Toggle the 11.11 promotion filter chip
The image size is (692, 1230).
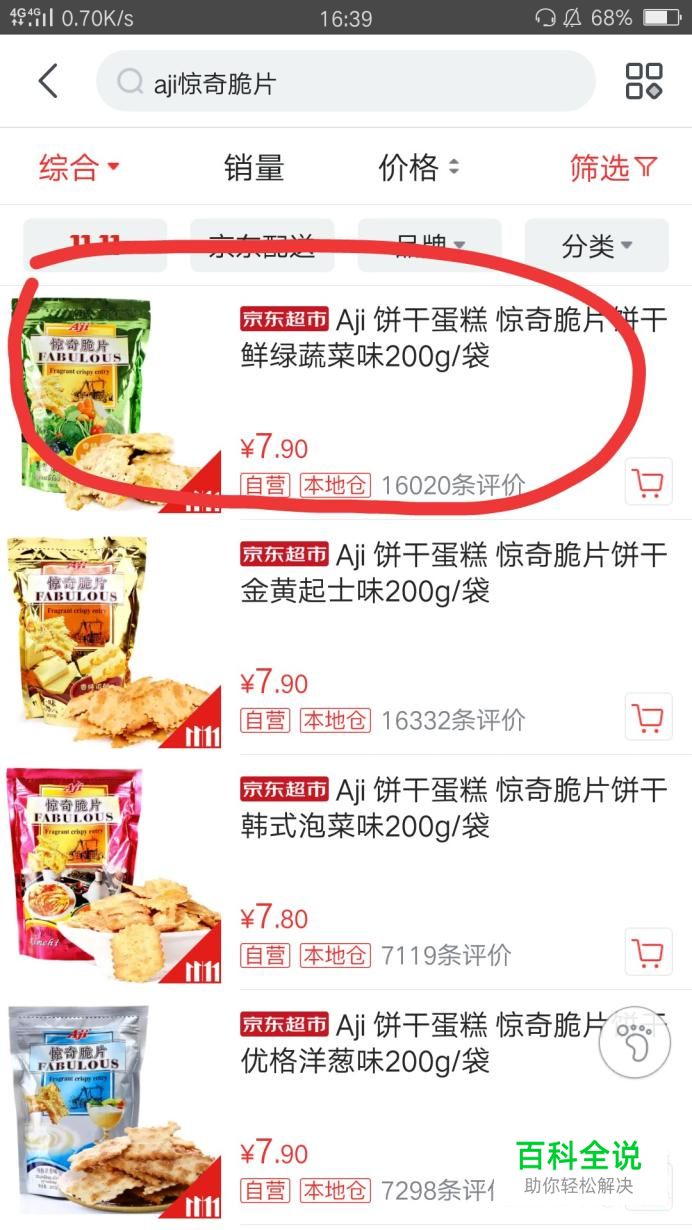[x=95, y=245]
